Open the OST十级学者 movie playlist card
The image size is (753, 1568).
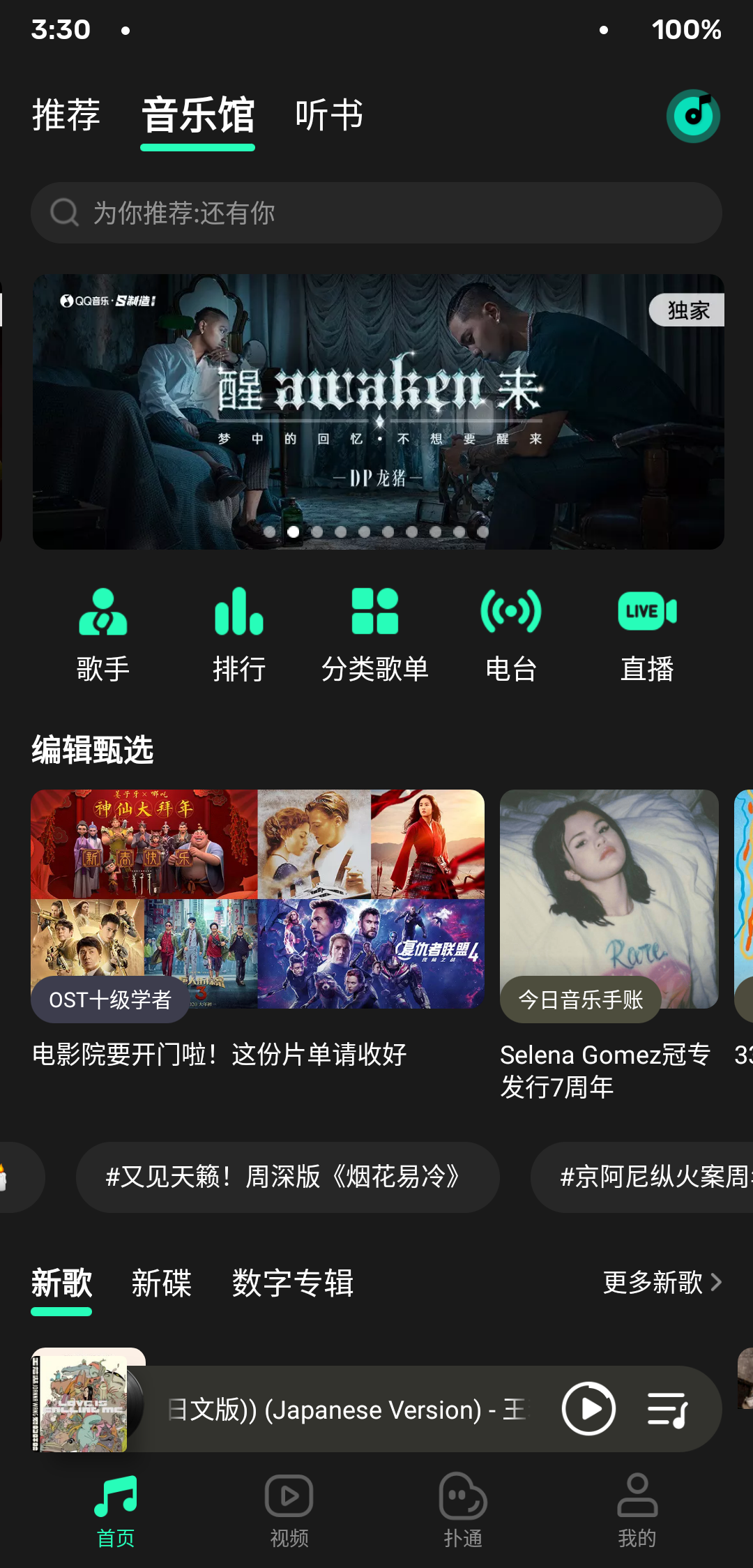coord(257,929)
